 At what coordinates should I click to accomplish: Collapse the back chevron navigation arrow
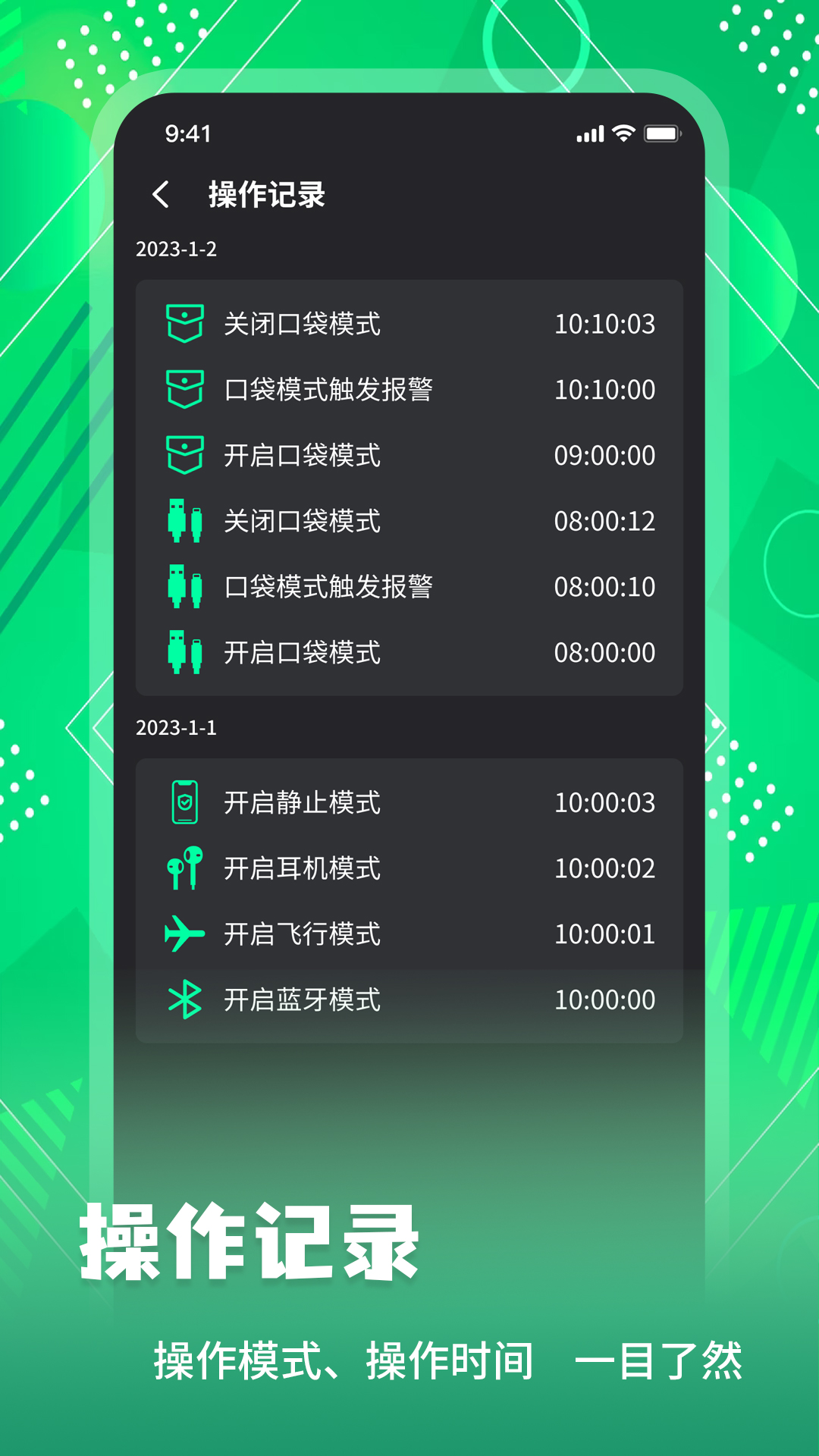(x=162, y=195)
